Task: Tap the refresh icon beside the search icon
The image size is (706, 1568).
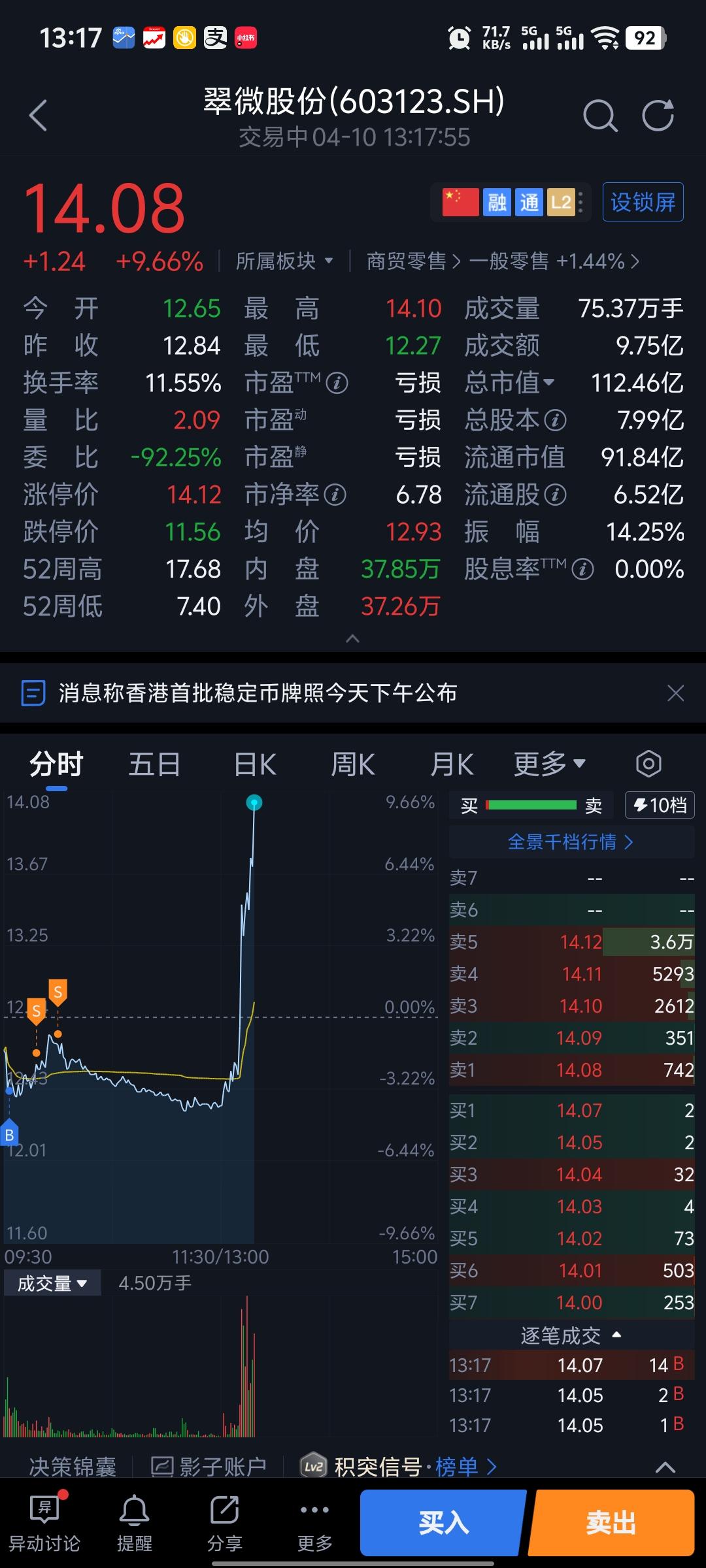Action: (659, 115)
